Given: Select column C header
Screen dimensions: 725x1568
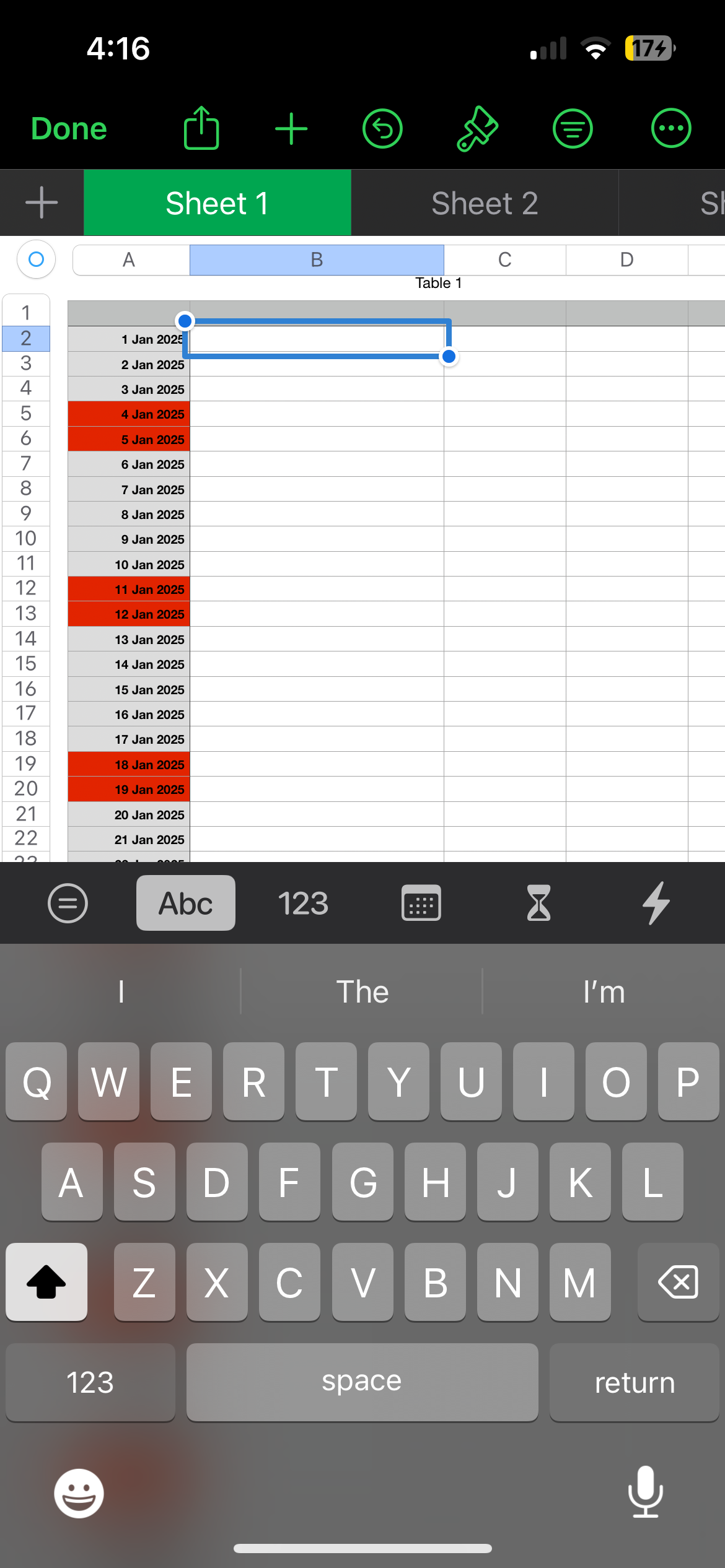Looking at the screenshot, I should coord(504,259).
